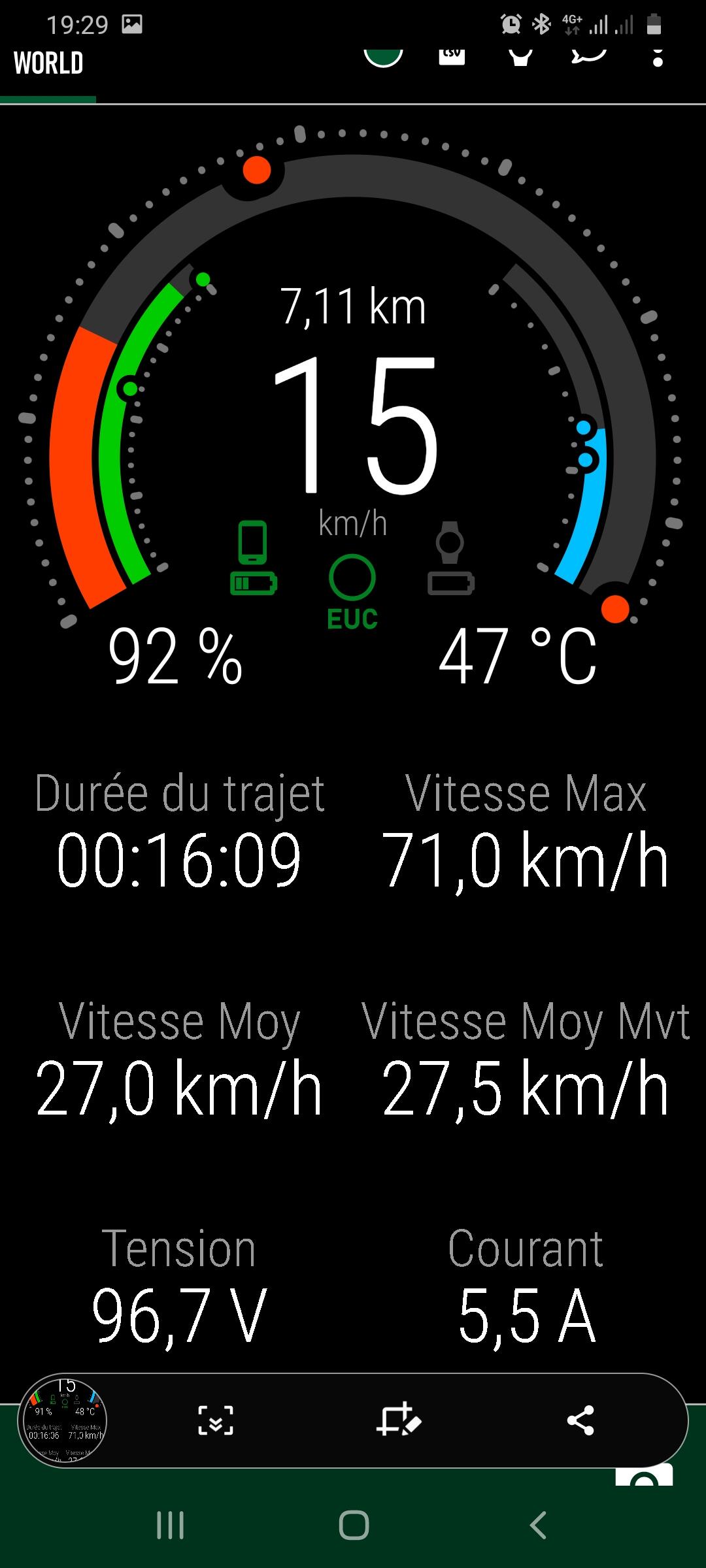Open the screenshot preview thumbnail
Viewport: 706px width, 1568px height.
(63, 1420)
